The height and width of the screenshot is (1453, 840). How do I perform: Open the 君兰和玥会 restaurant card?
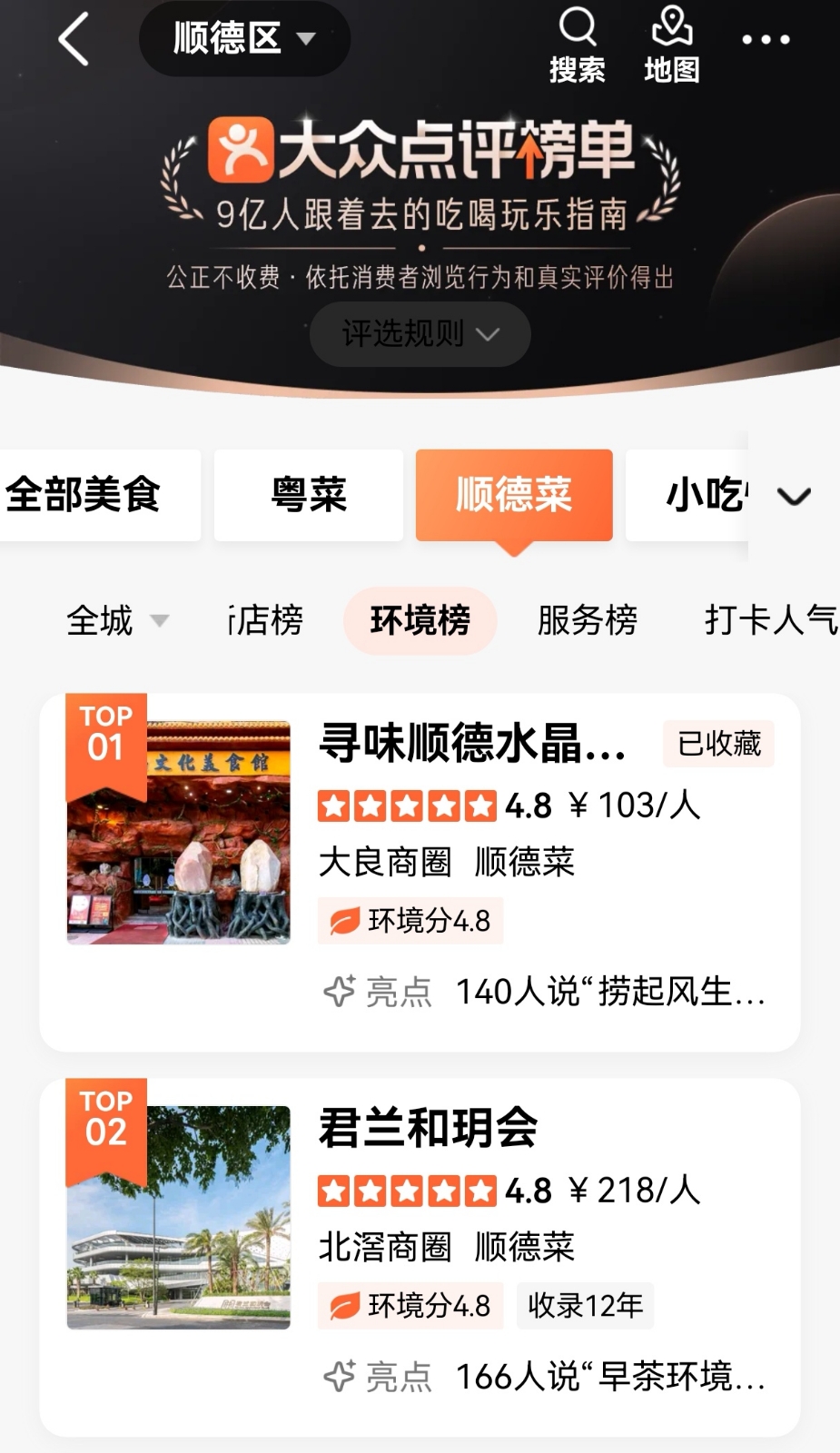coord(427,1129)
